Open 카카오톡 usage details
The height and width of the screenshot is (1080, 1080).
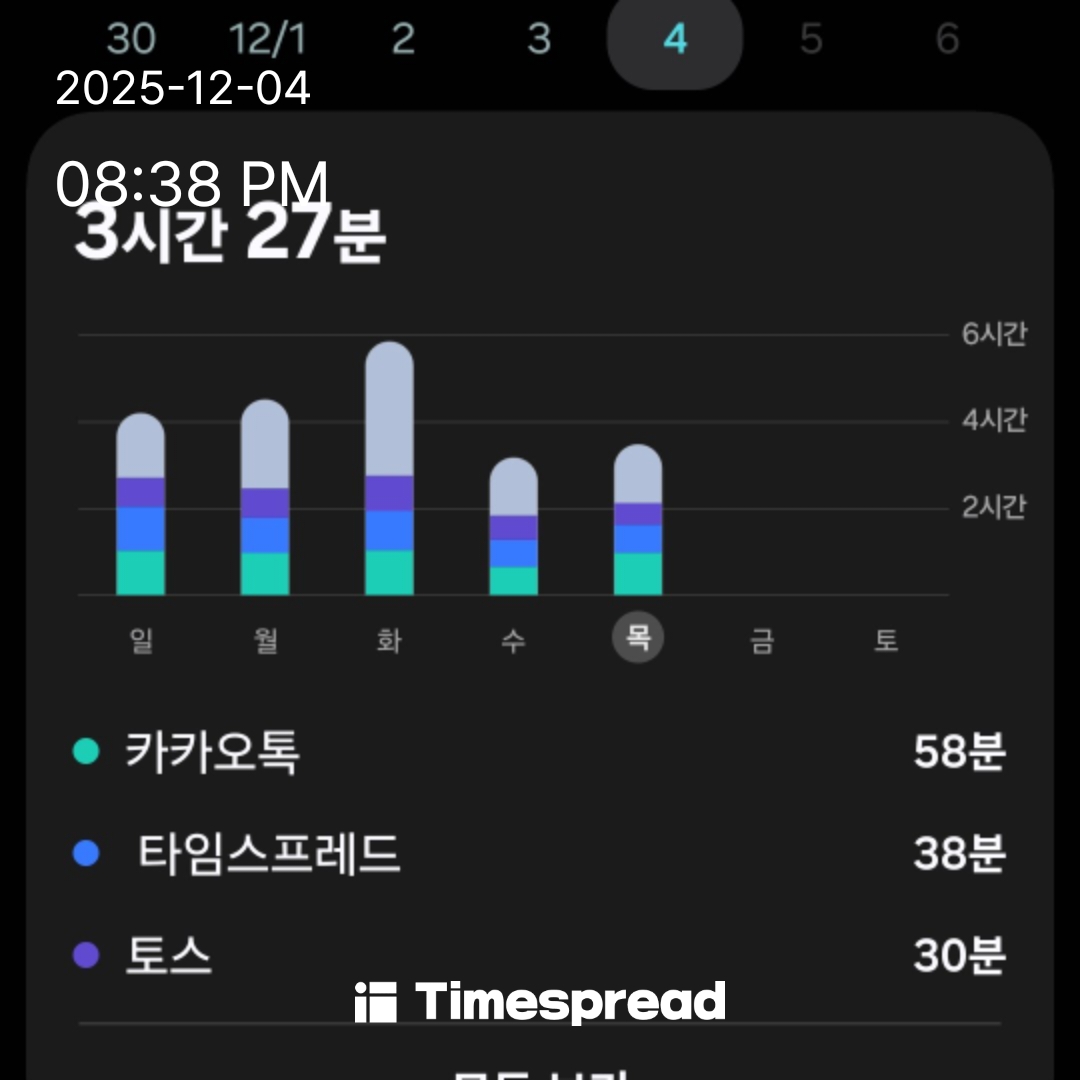(x=540, y=752)
